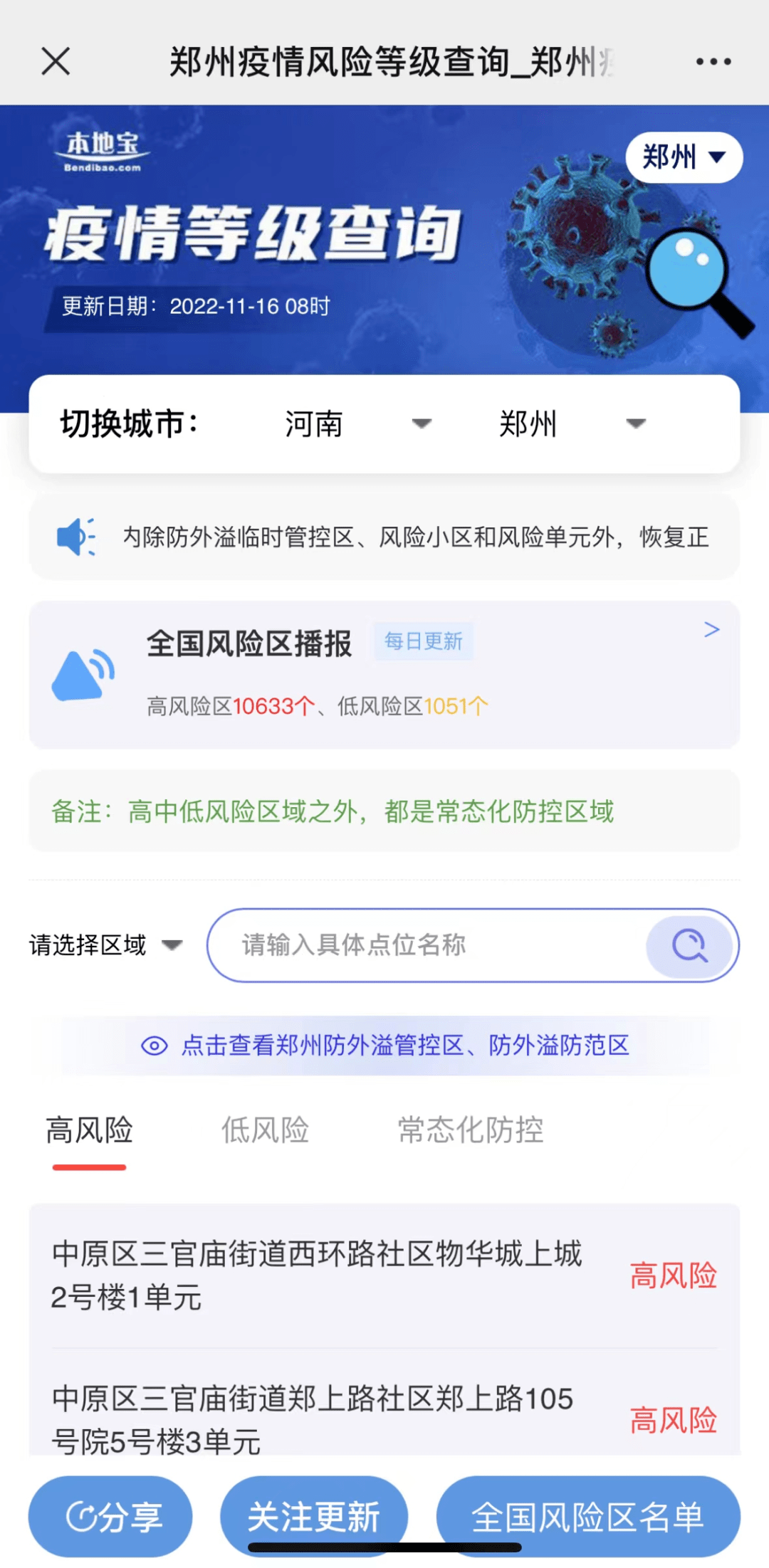Switch to the 高风险 tab
This screenshot has width=769, height=1568.
point(89,1130)
